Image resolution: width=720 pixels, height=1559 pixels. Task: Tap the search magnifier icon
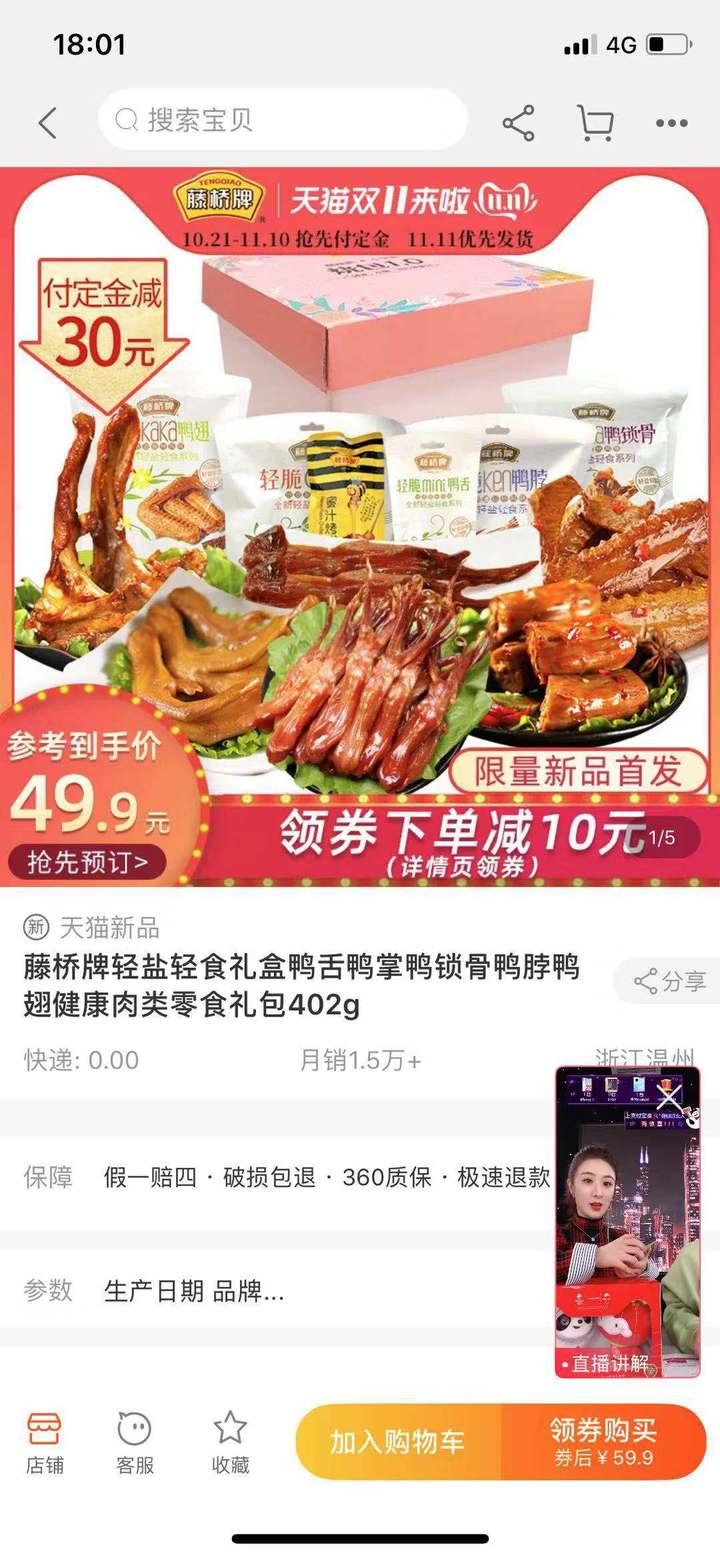click(x=124, y=122)
